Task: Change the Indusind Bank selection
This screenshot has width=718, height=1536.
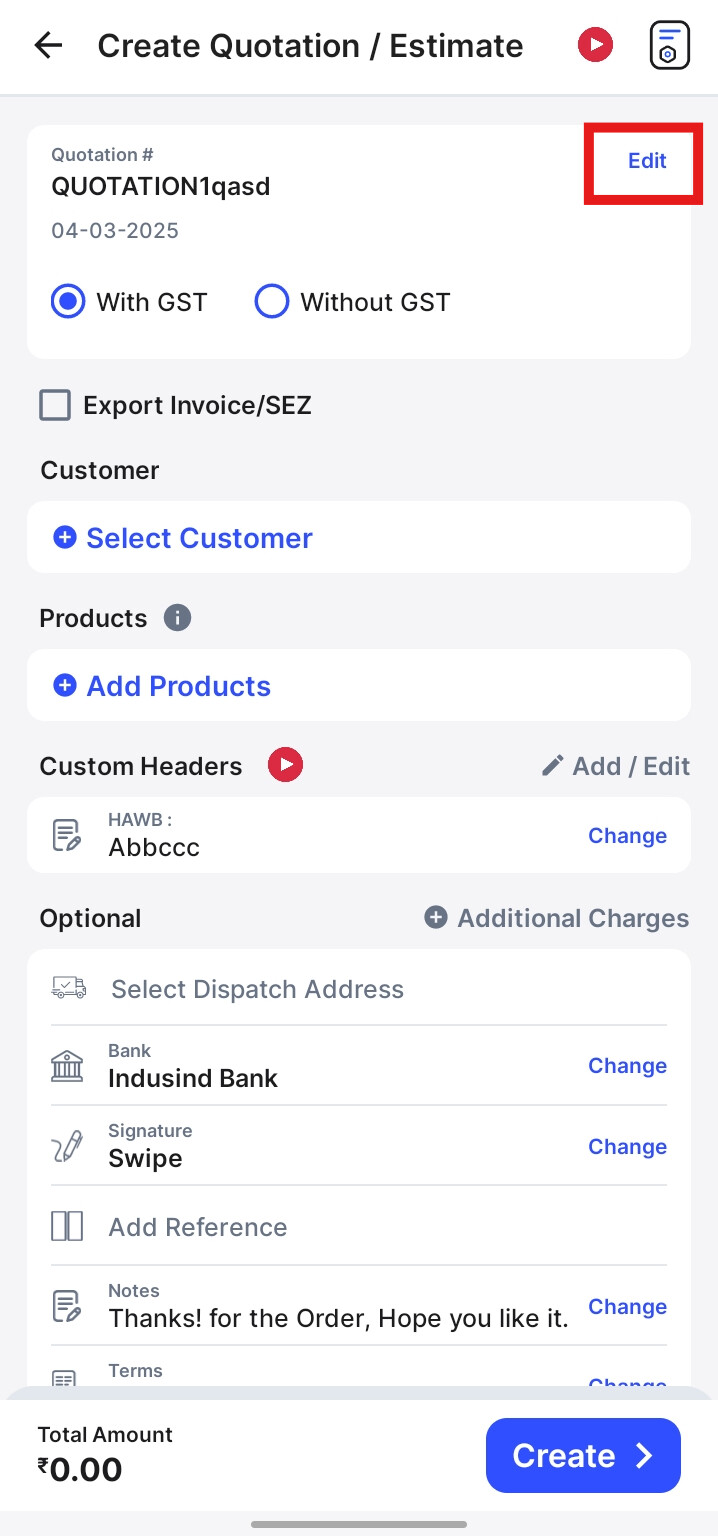Action: [x=627, y=1066]
